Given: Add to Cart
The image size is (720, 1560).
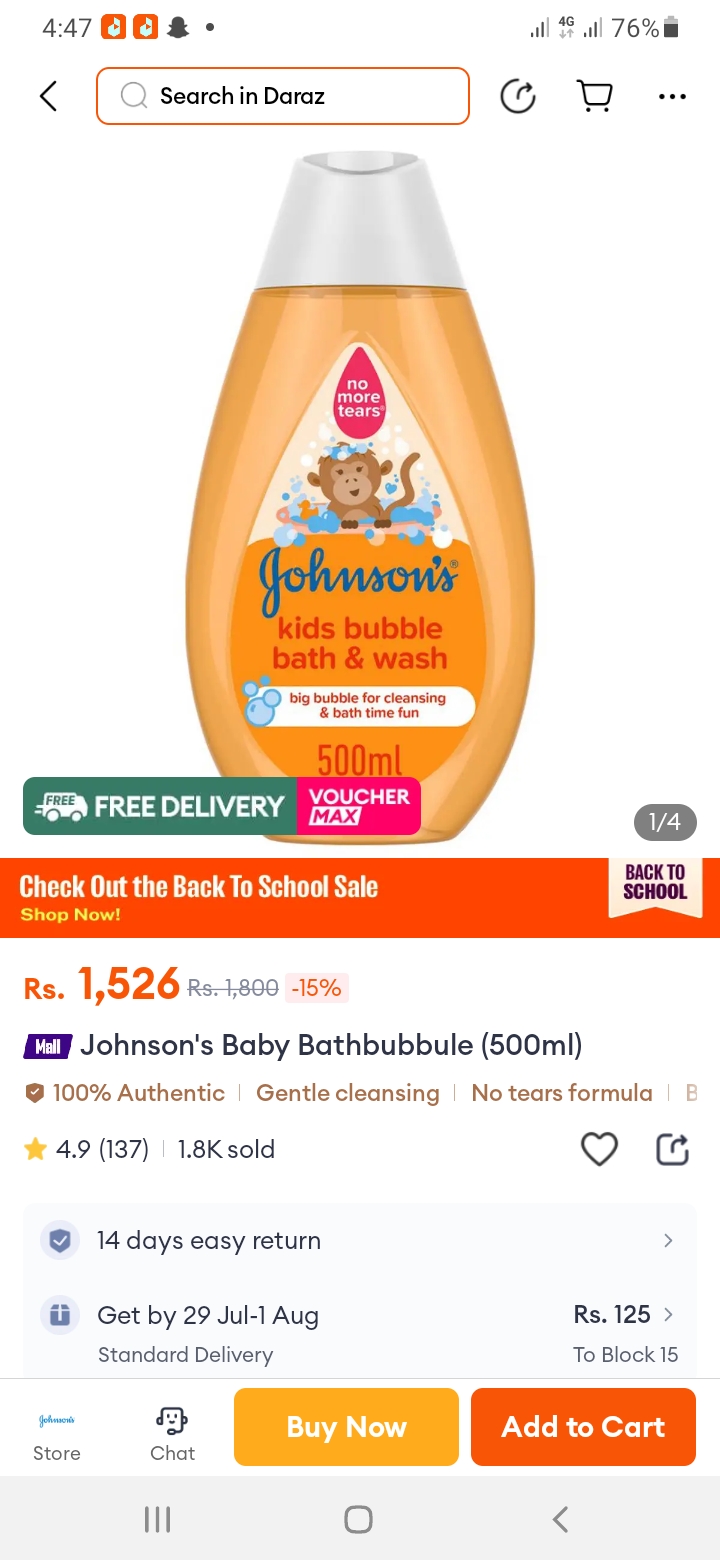Looking at the screenshot, I should click(x=583, y=1427).
